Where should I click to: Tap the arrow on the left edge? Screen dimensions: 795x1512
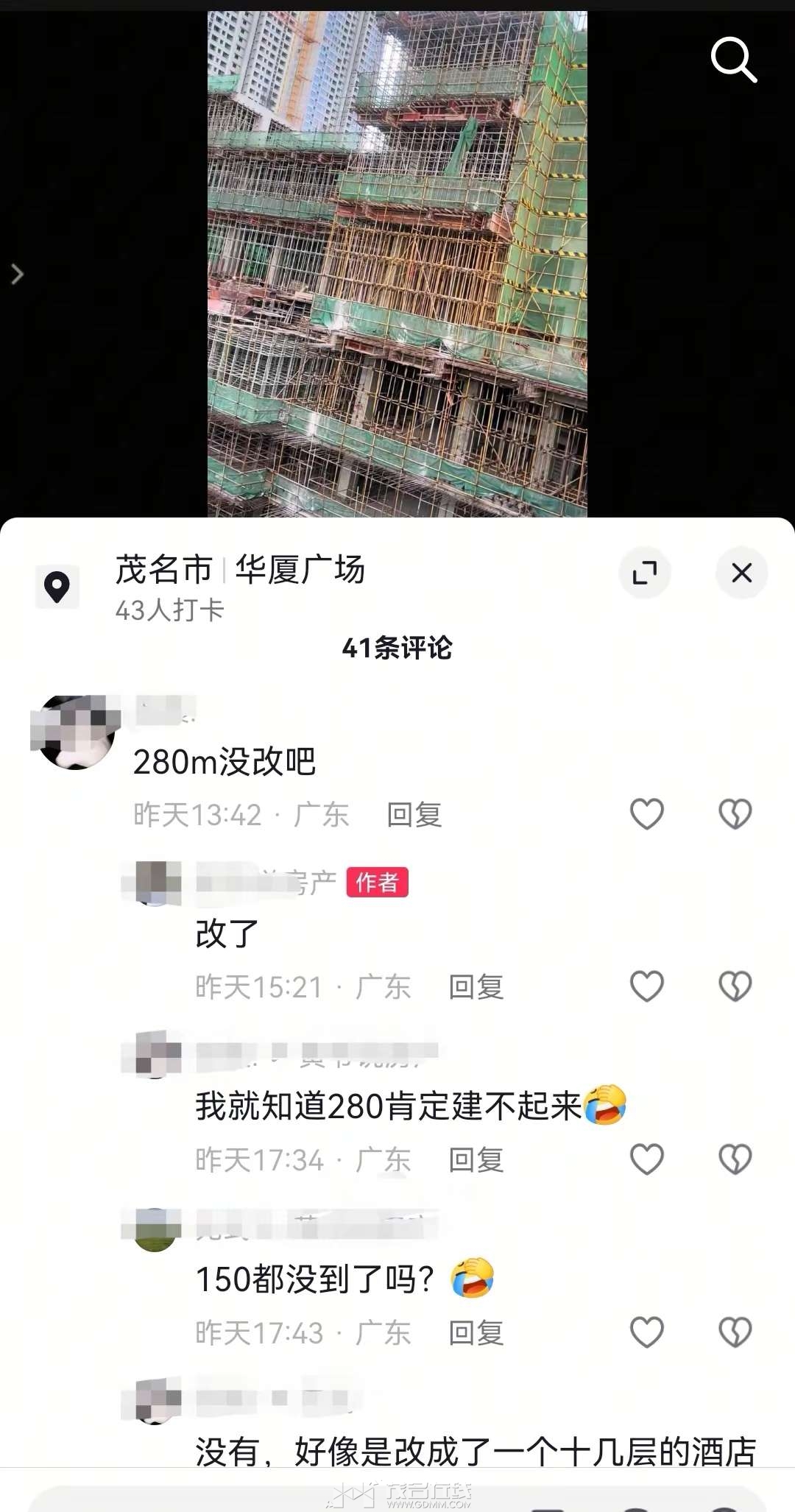18,275
